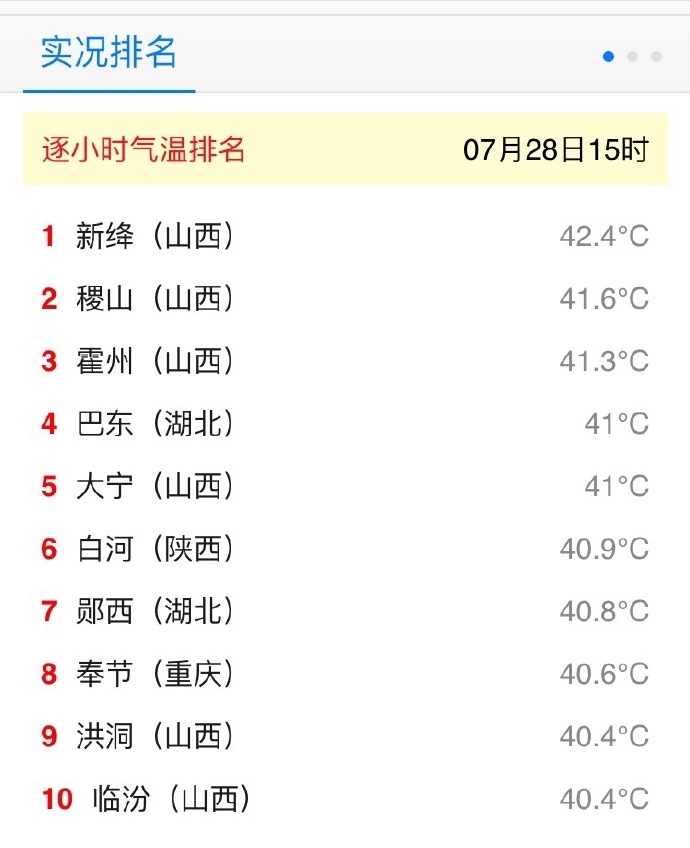The height and width of the screenshot is (848, 690).
Task: Jump to the second page indicator dot
Action: coord(633,57)
